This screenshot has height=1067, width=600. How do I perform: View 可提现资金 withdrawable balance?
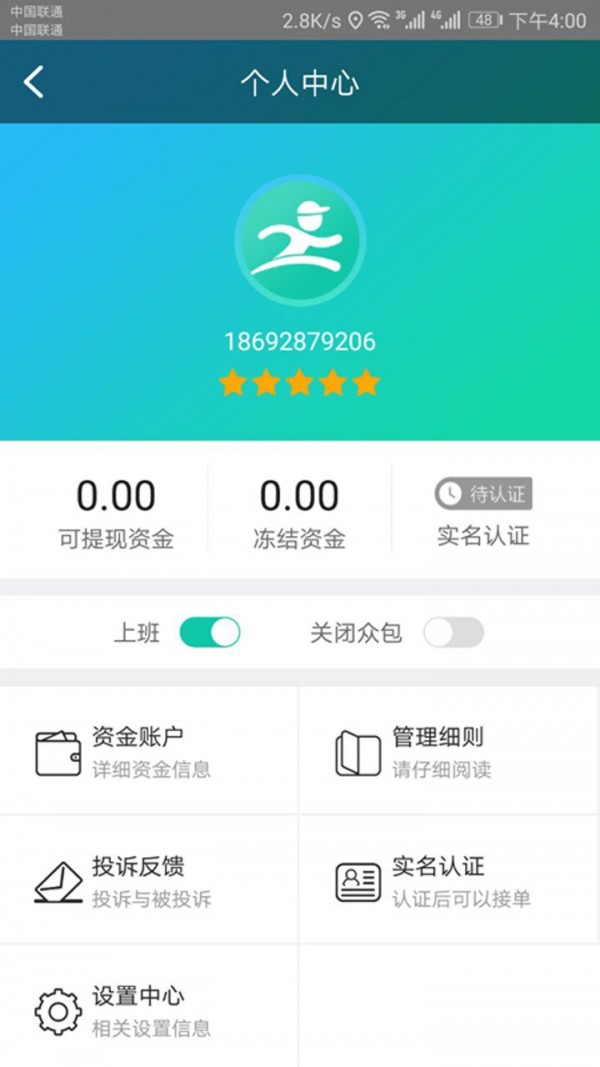click(x=116, y=512)
